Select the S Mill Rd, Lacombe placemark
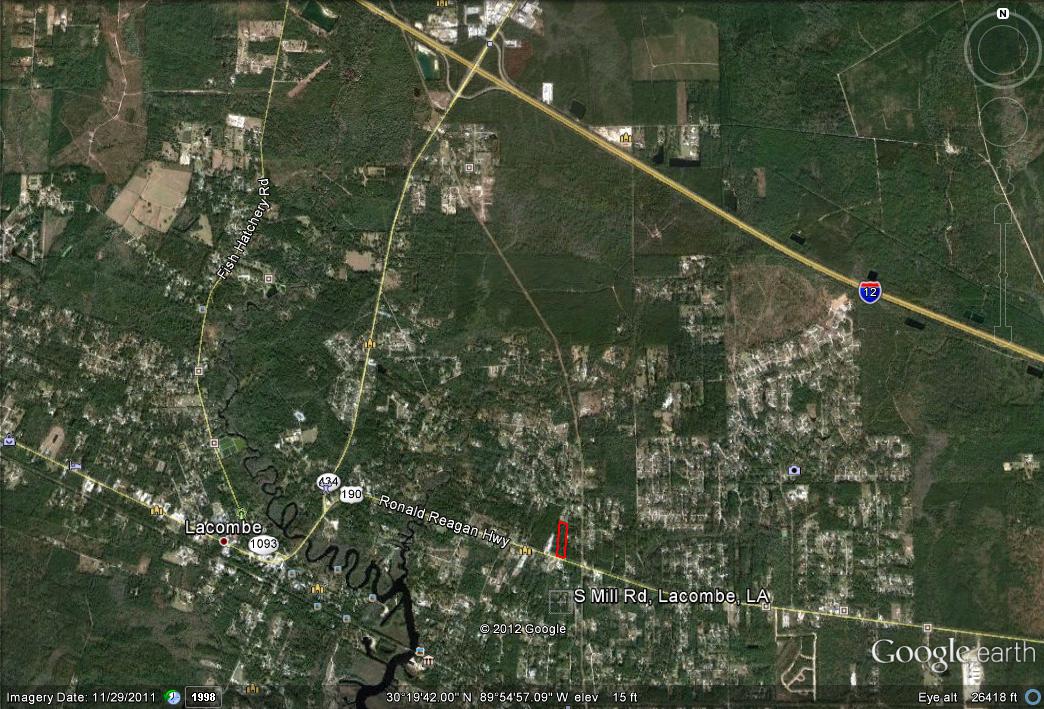This screenshot has height=709, width=1044. point(561,599)
